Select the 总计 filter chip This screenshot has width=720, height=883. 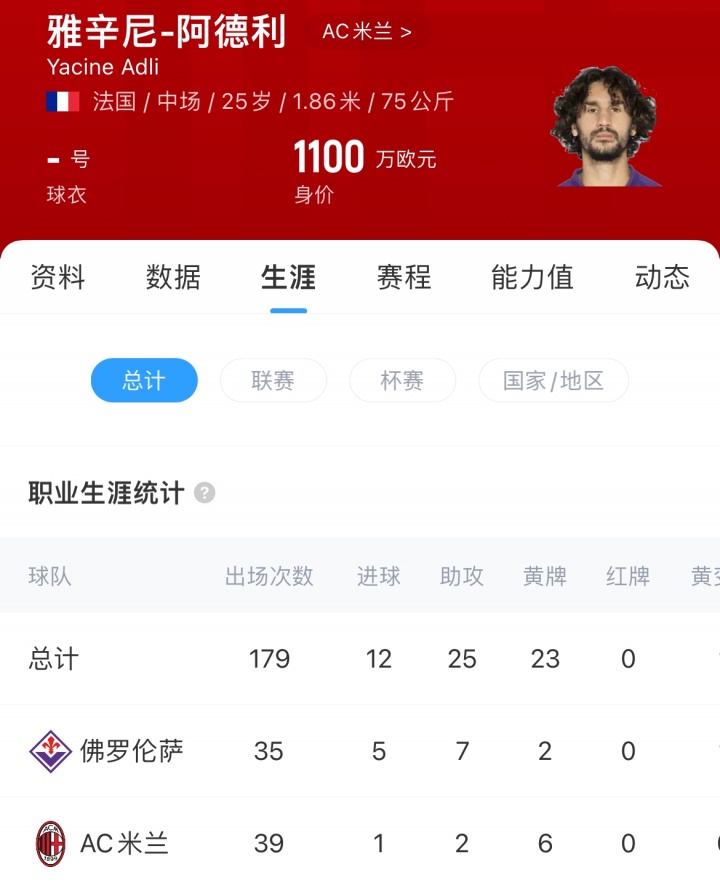pos(144,381)
